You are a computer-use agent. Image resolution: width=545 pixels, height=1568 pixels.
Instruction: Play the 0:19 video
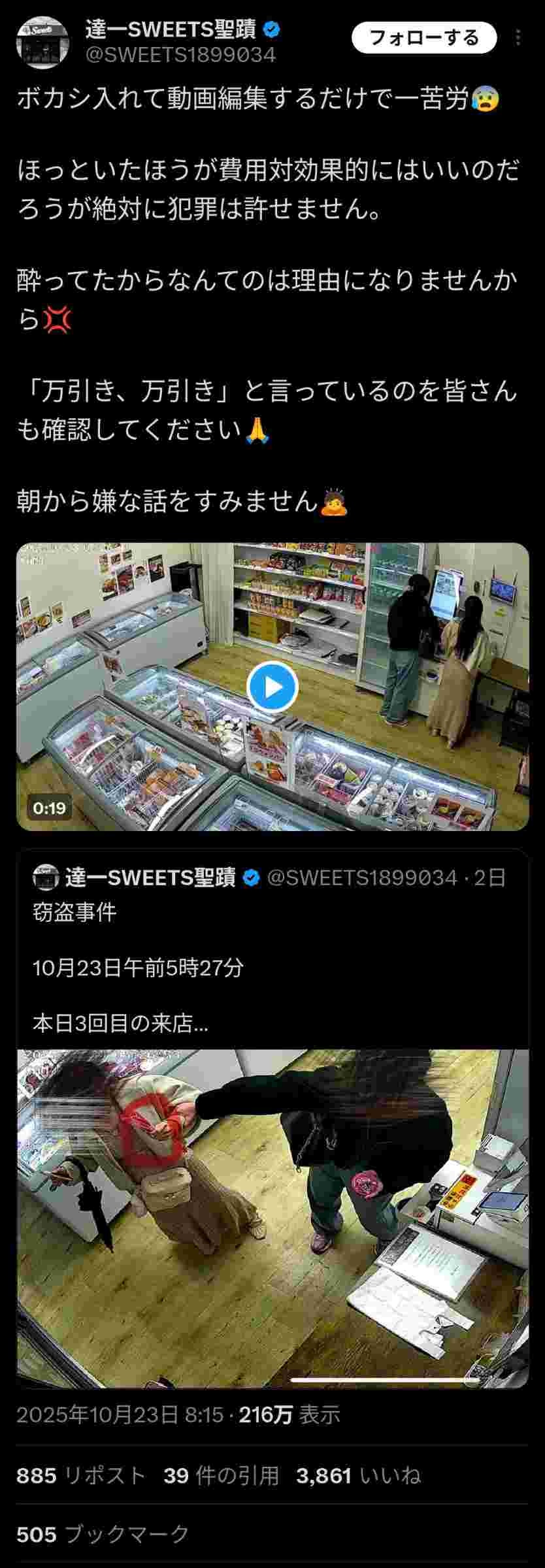(272, 687)
